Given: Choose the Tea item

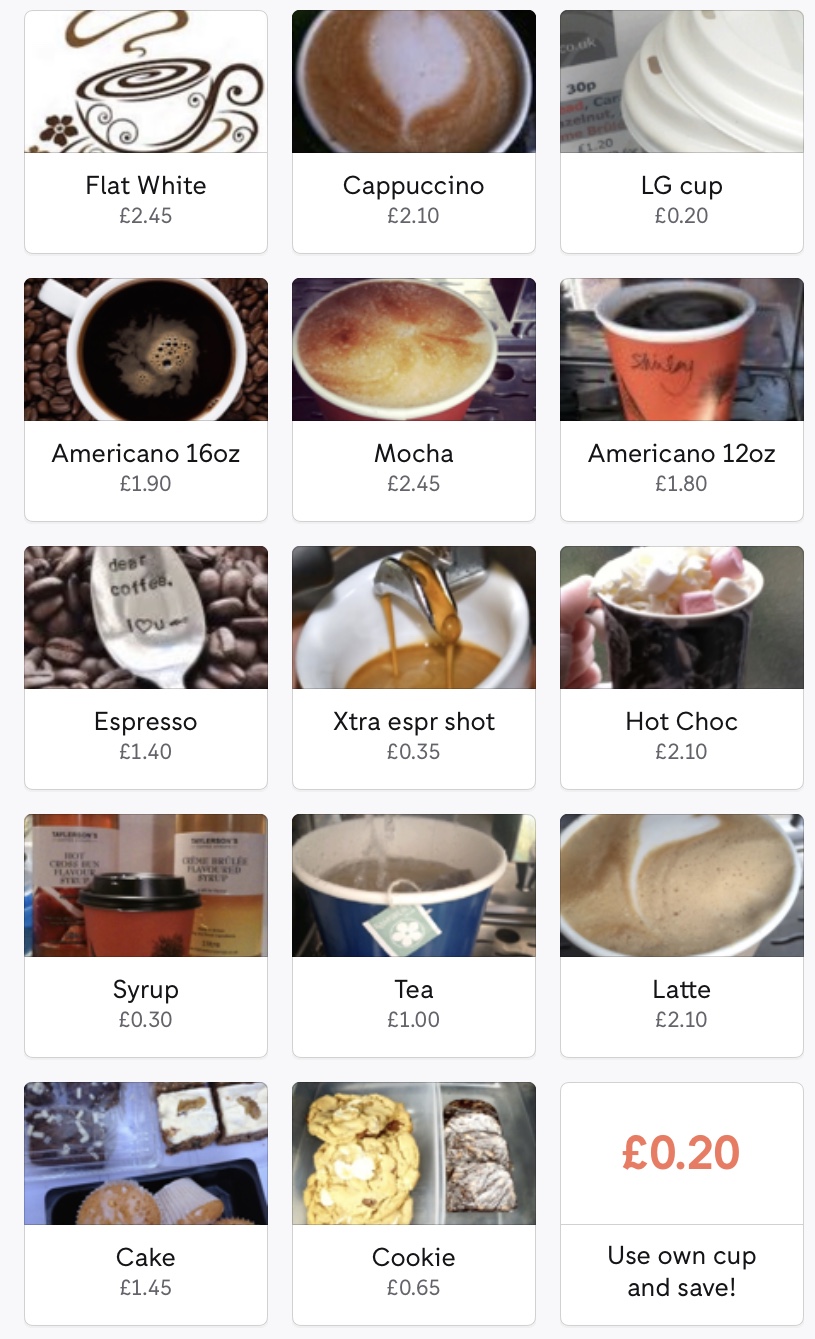Looking at the screenshot, I should coord(414,936).
